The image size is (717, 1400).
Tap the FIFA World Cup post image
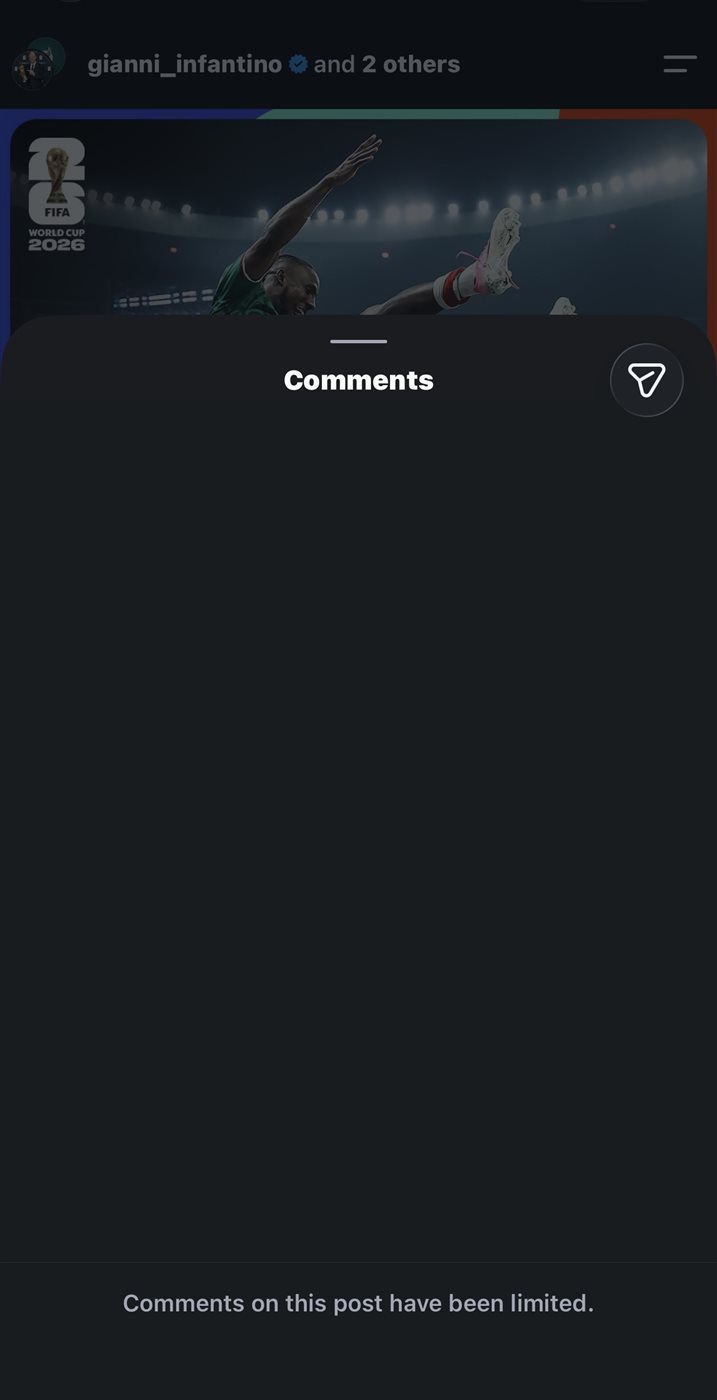pyautogui.click(x=358, y=218)
